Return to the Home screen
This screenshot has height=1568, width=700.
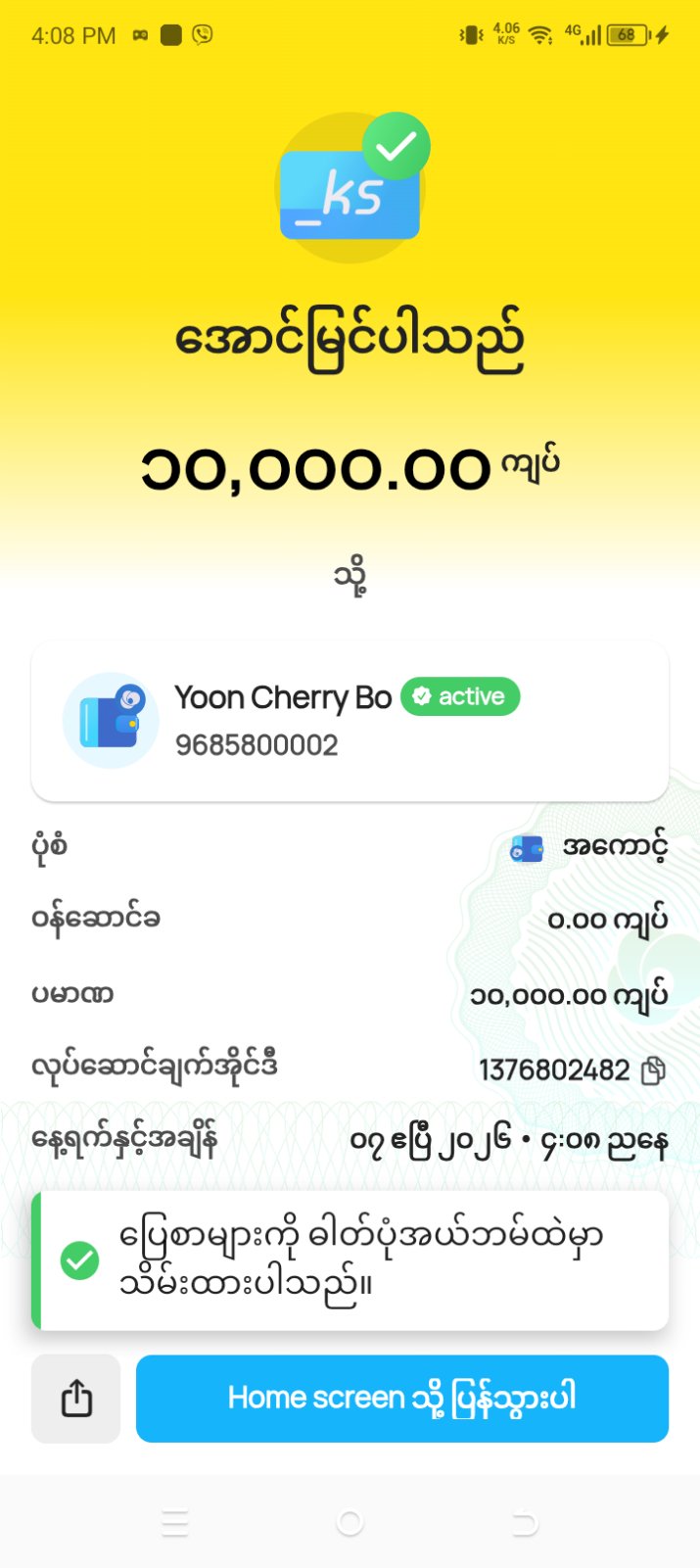[401, 1398]
